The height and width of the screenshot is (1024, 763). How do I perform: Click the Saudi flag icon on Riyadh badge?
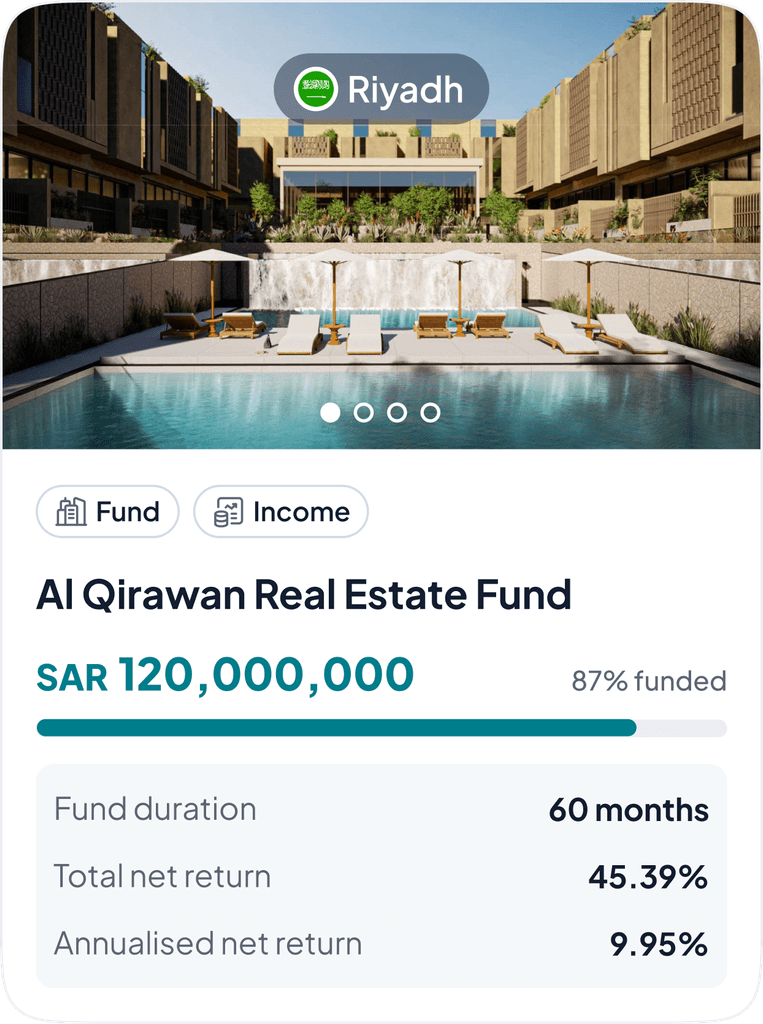click(317, 89)
